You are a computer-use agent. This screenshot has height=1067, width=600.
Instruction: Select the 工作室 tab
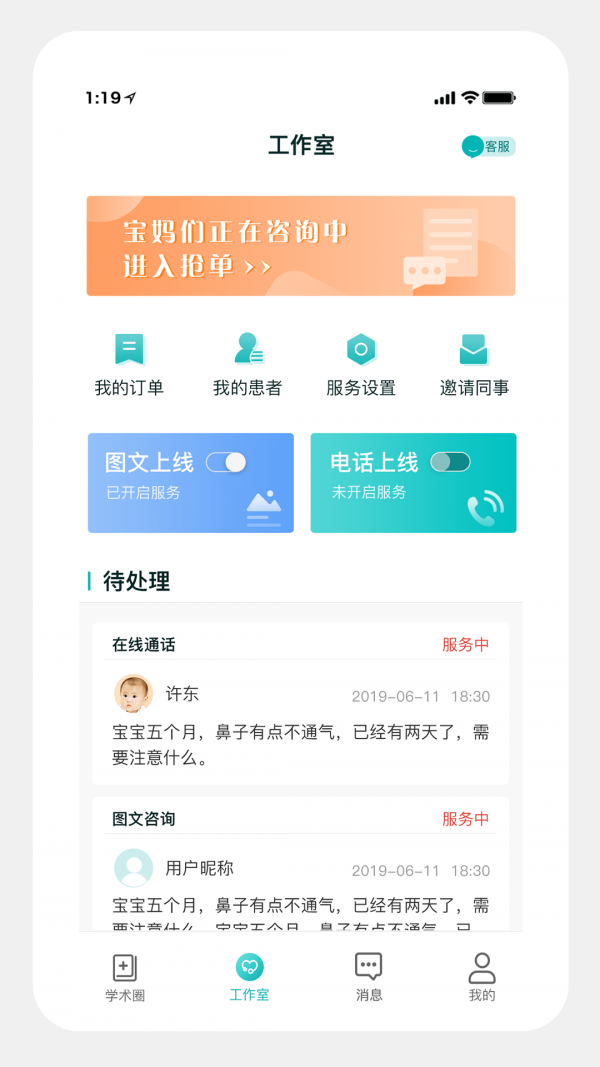point(249,977)
